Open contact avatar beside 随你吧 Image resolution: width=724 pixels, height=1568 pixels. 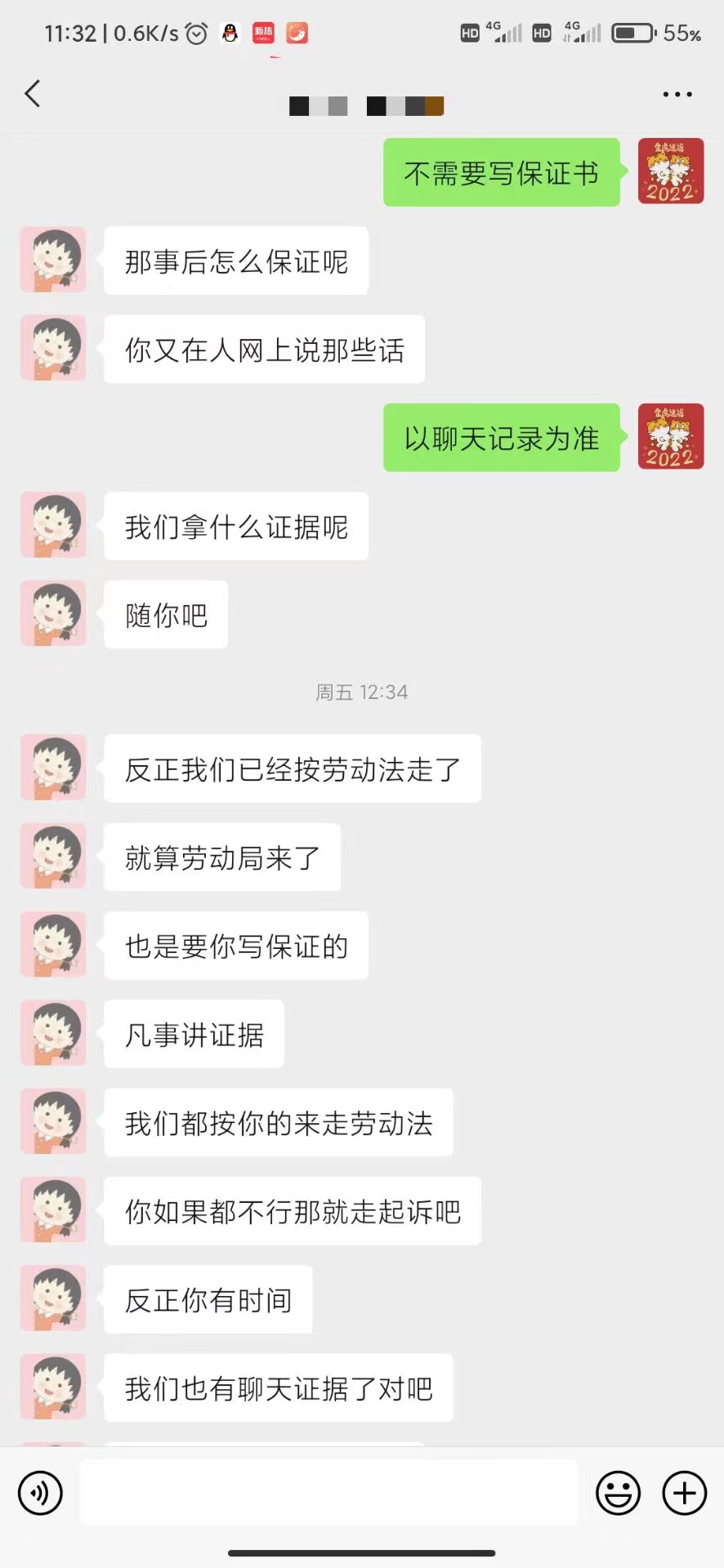point(53,614)
